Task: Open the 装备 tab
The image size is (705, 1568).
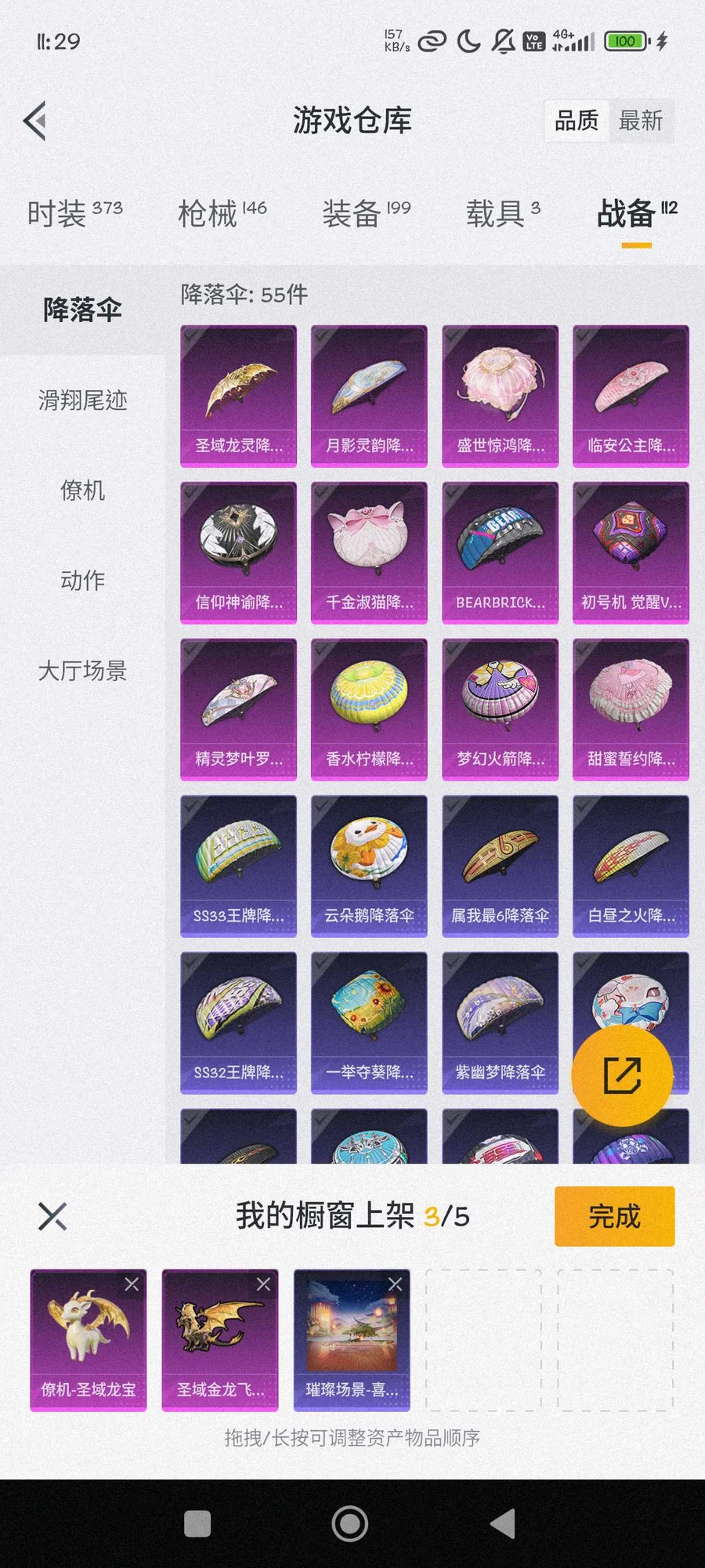Action: 366,213
